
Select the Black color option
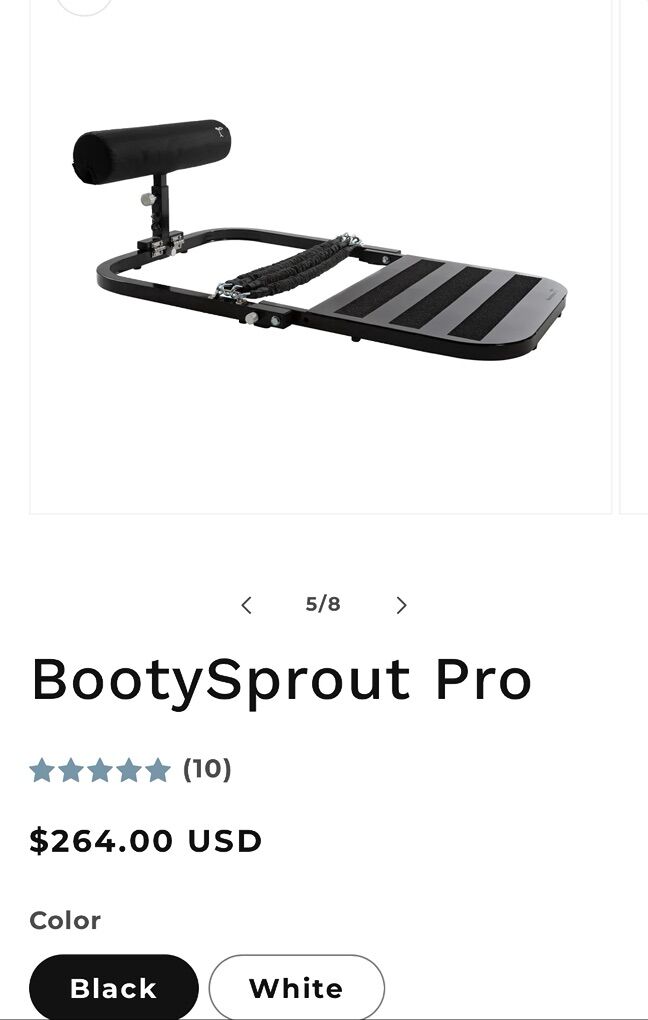113,988
